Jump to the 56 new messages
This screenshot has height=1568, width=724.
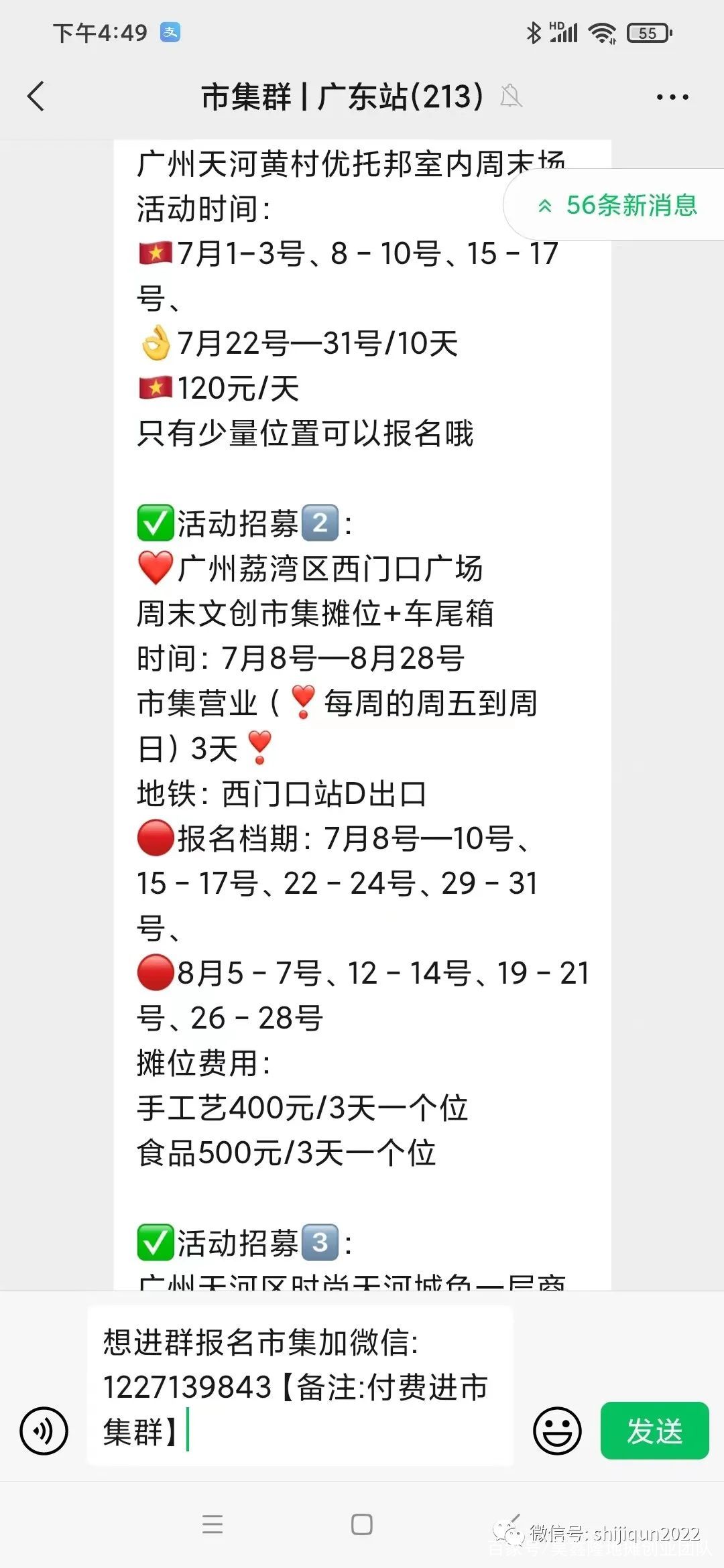(615, 205)
